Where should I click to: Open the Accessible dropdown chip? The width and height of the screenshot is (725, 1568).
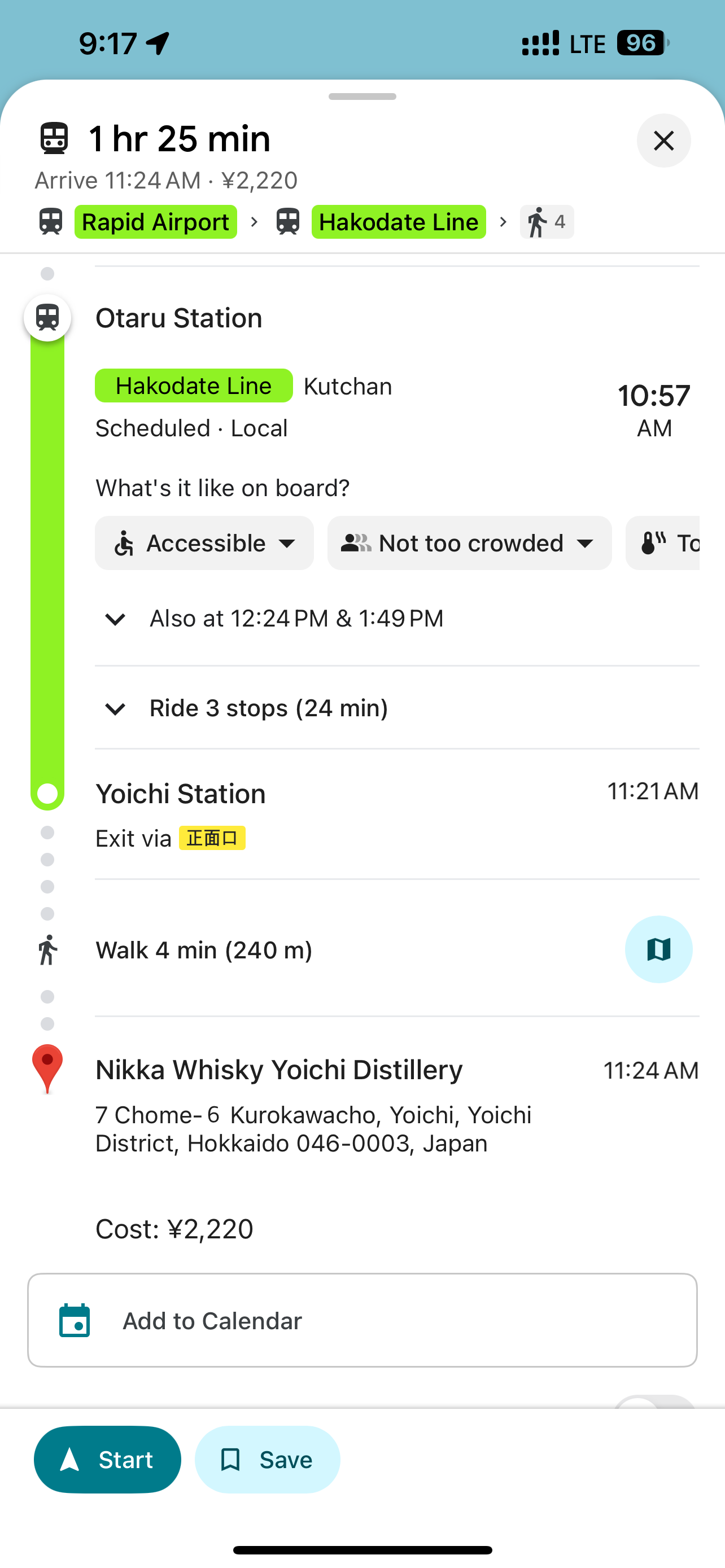pos(204,543)
